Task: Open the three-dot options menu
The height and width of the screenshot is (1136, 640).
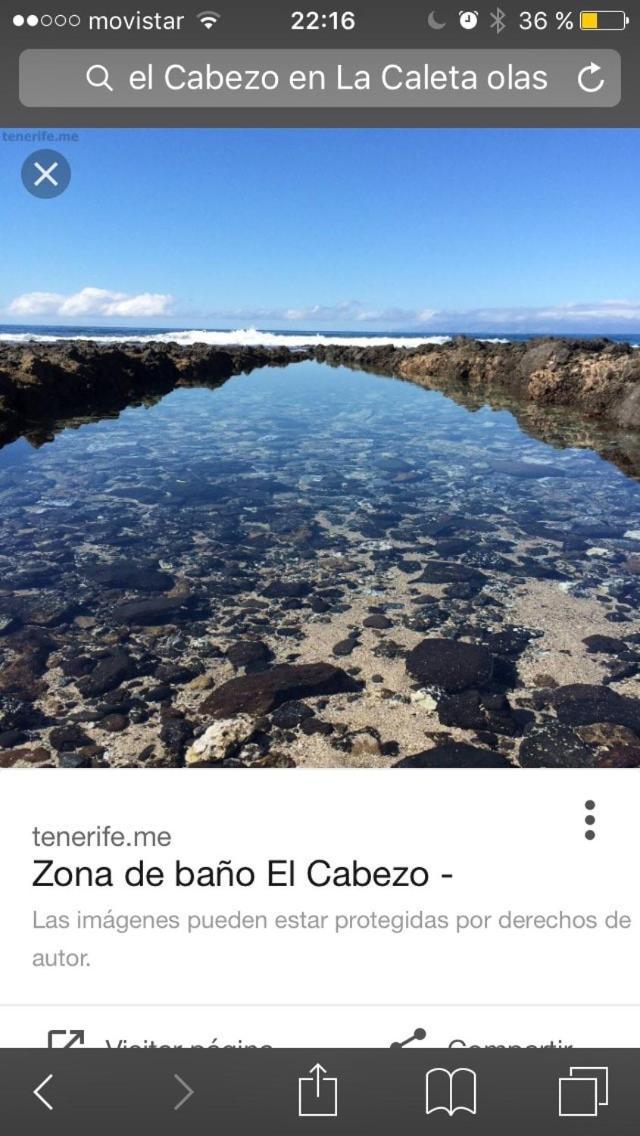Action: (590, 820)
